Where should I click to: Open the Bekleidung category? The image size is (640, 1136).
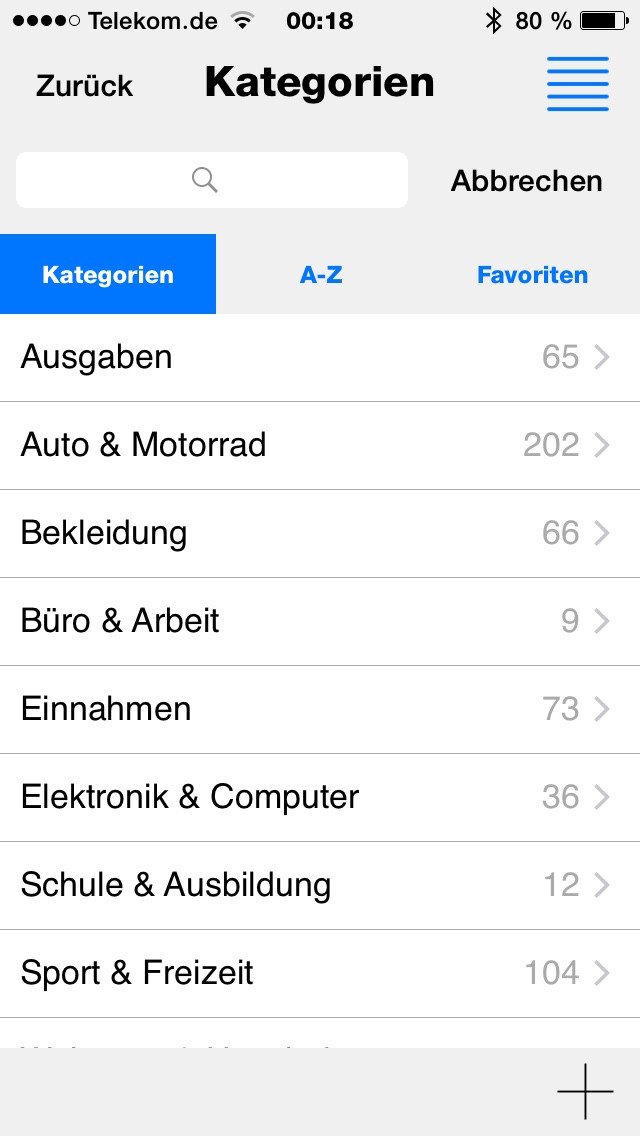pyautogui.click(x=320, y=534)
